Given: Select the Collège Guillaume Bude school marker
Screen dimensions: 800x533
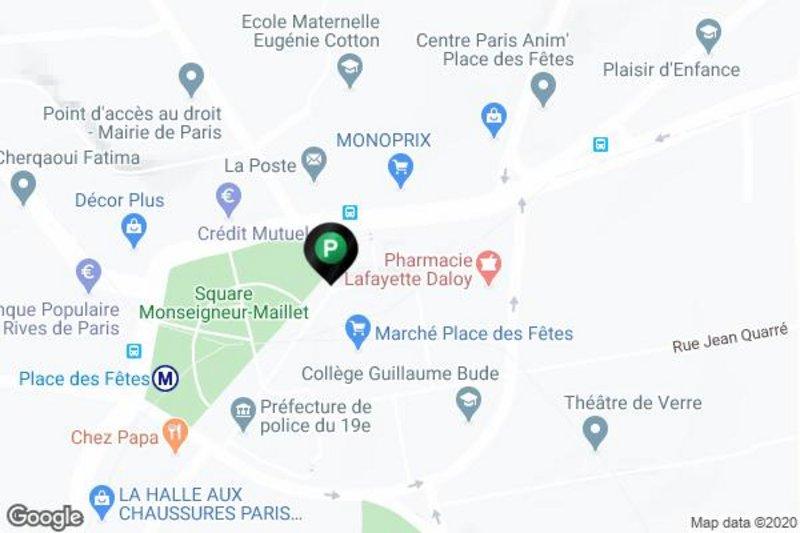Looking at the screenshot, I should pyautogui.click(x=467, y=402).
